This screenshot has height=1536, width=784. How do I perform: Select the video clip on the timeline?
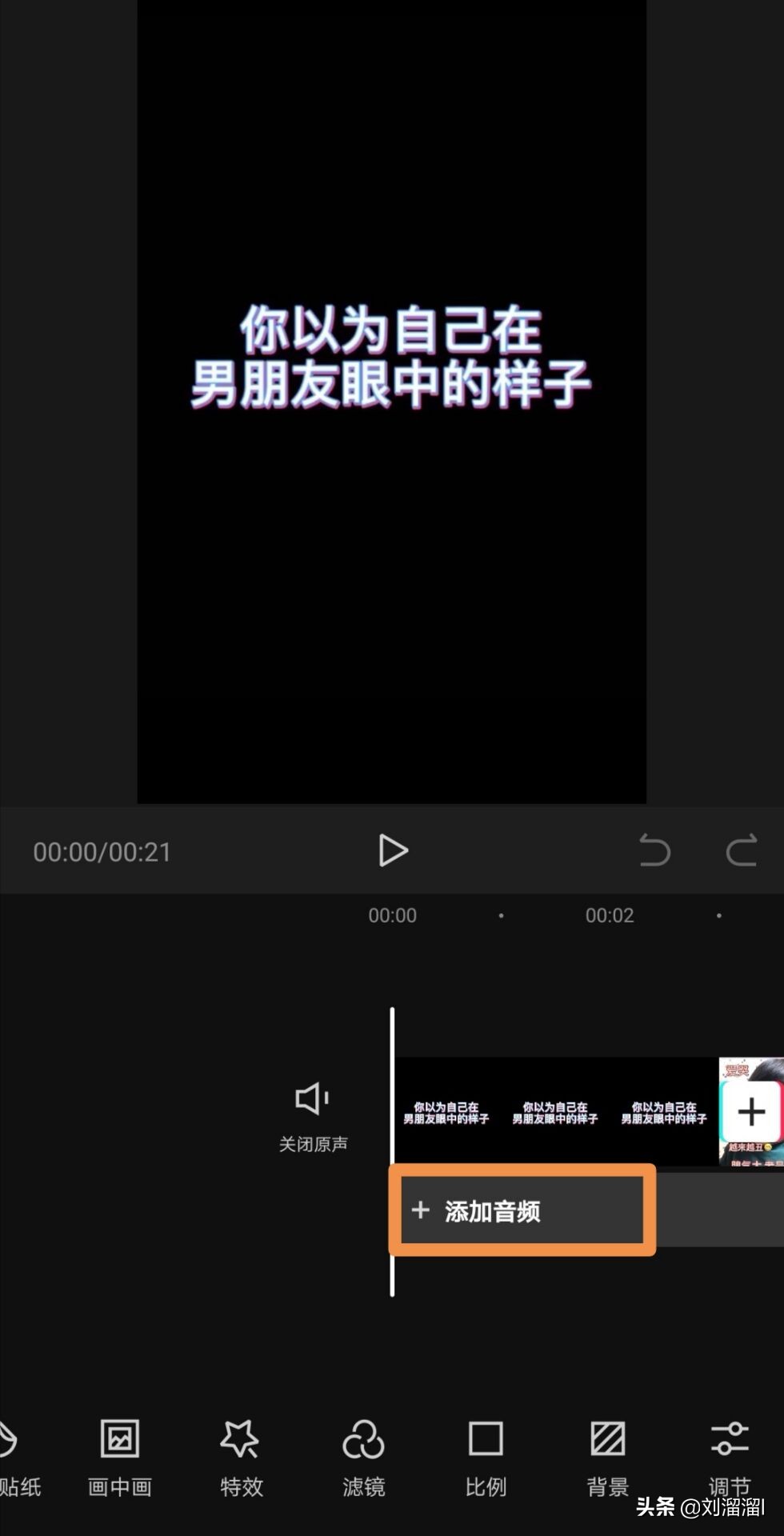point(556,1112)
